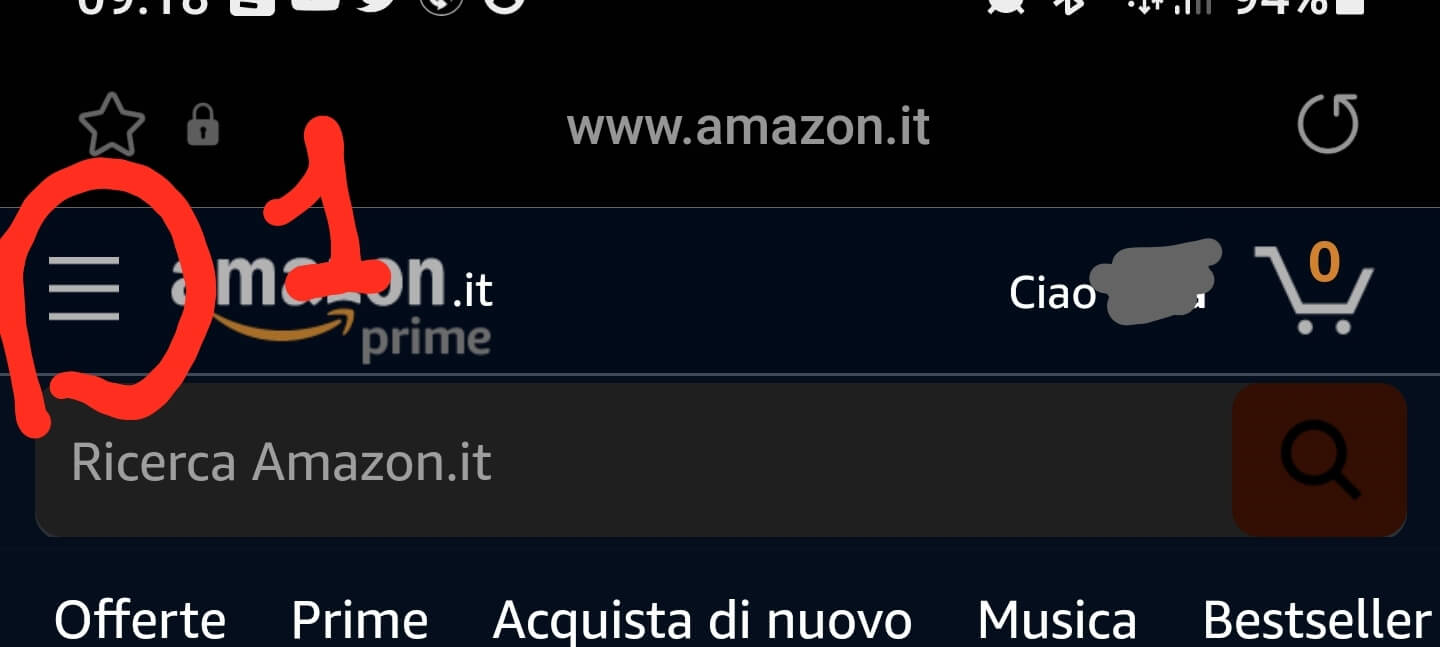
Task: Reload the page
Action: pos(1328,125)
